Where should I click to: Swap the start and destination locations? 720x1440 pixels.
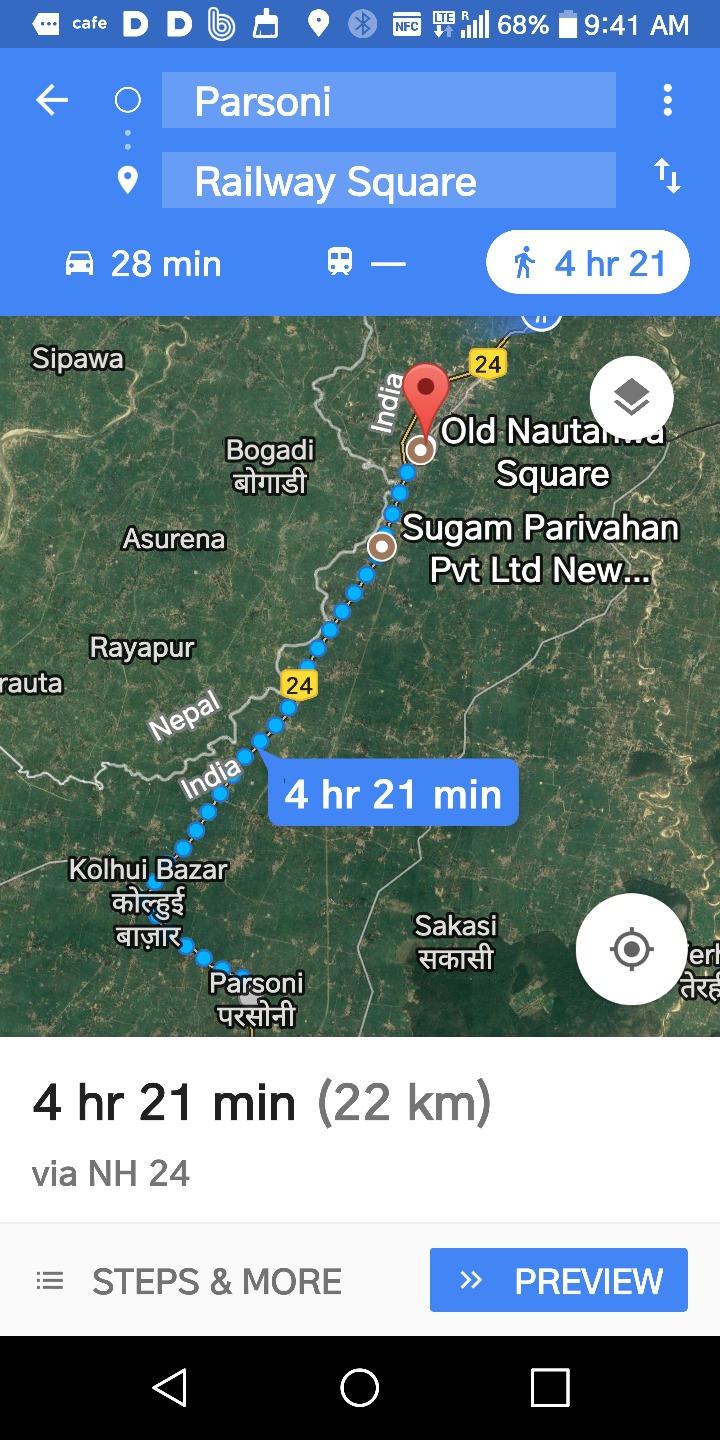667,177
